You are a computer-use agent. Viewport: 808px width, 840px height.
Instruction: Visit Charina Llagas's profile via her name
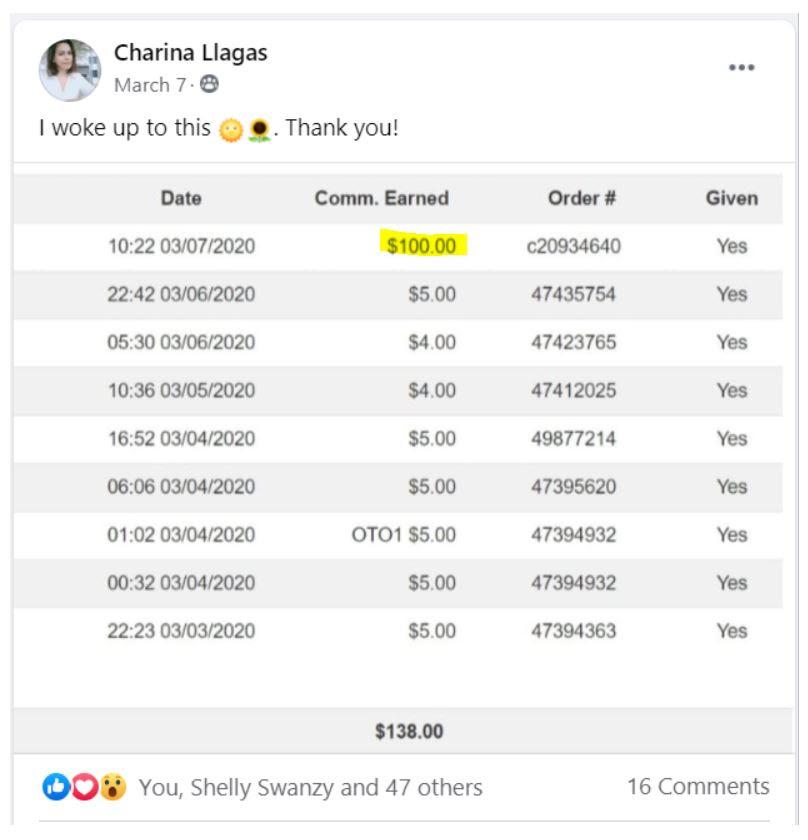[x=190, y=53]
